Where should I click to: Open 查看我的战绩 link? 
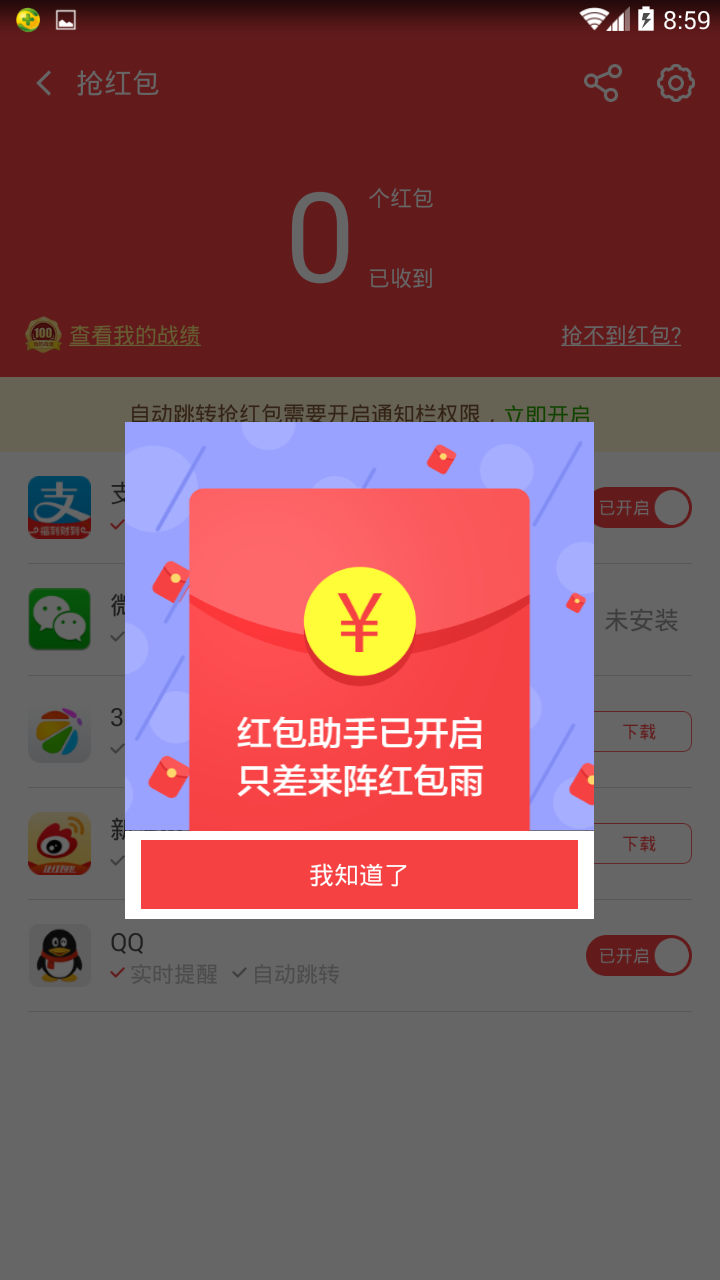[x=134, y=335]
